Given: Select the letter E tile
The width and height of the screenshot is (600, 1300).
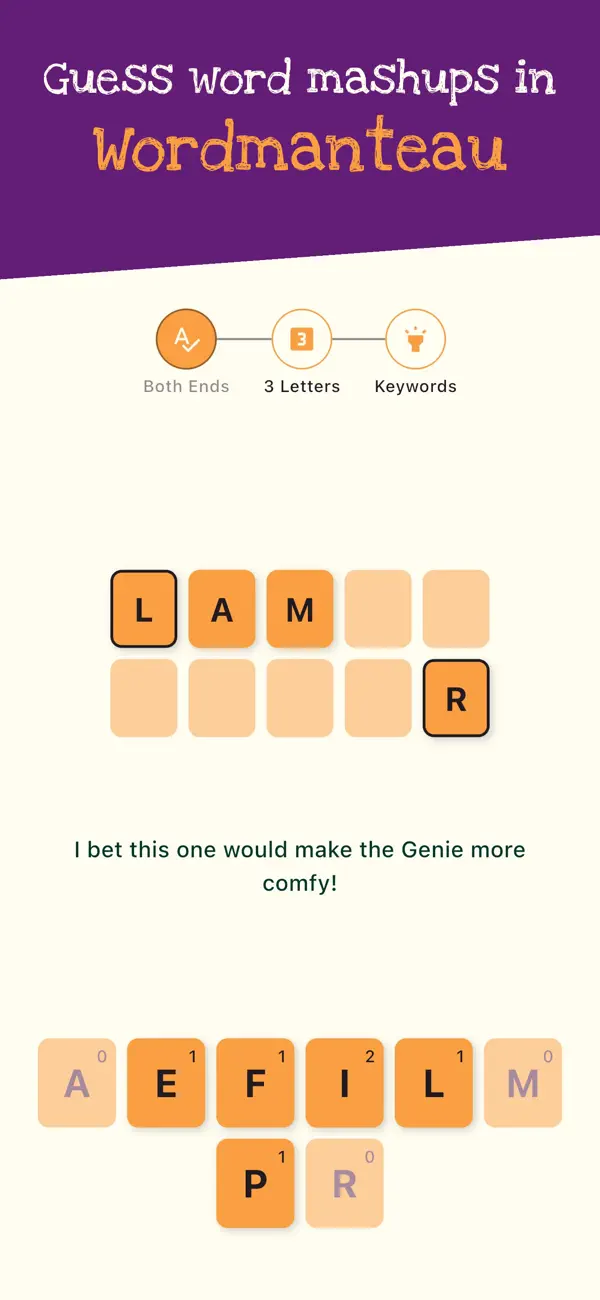Looking at the screenshot, I should pos(166,1083).
